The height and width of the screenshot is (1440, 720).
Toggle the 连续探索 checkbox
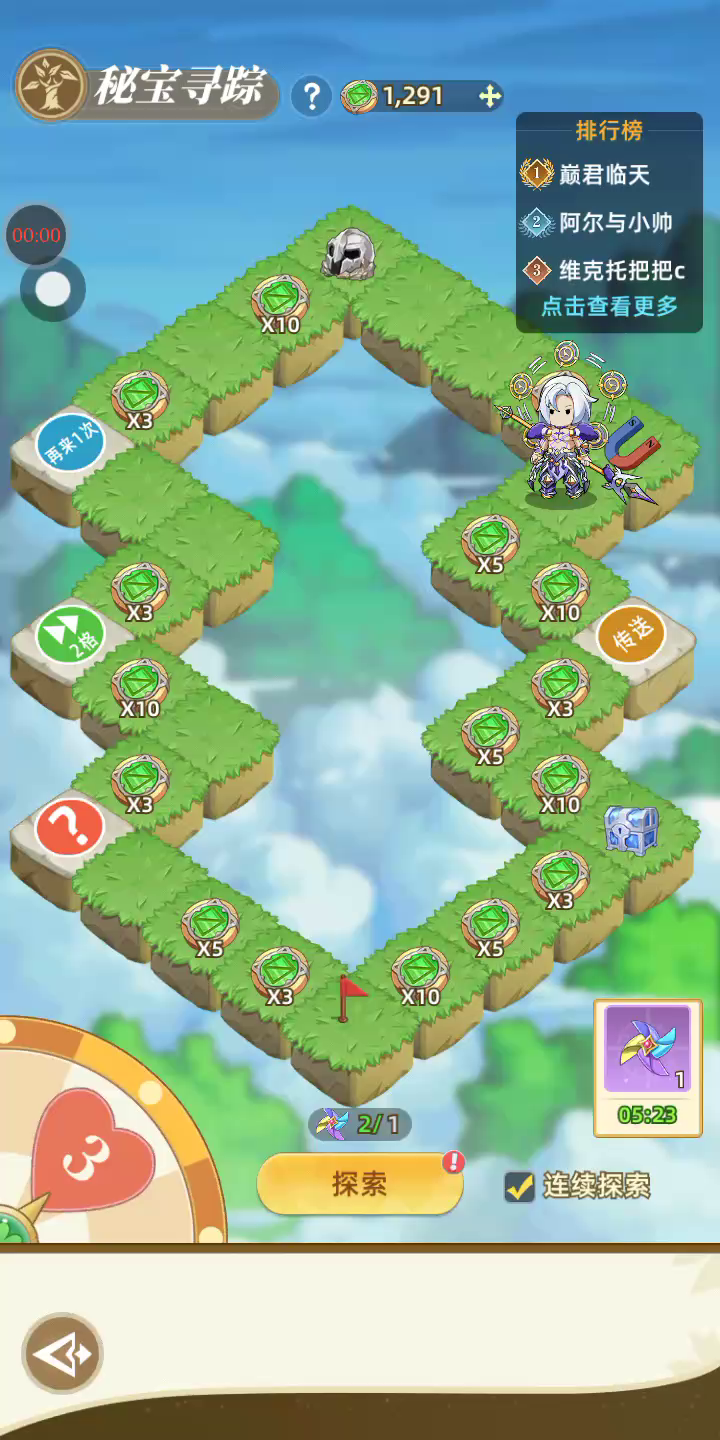point(519,1186)
